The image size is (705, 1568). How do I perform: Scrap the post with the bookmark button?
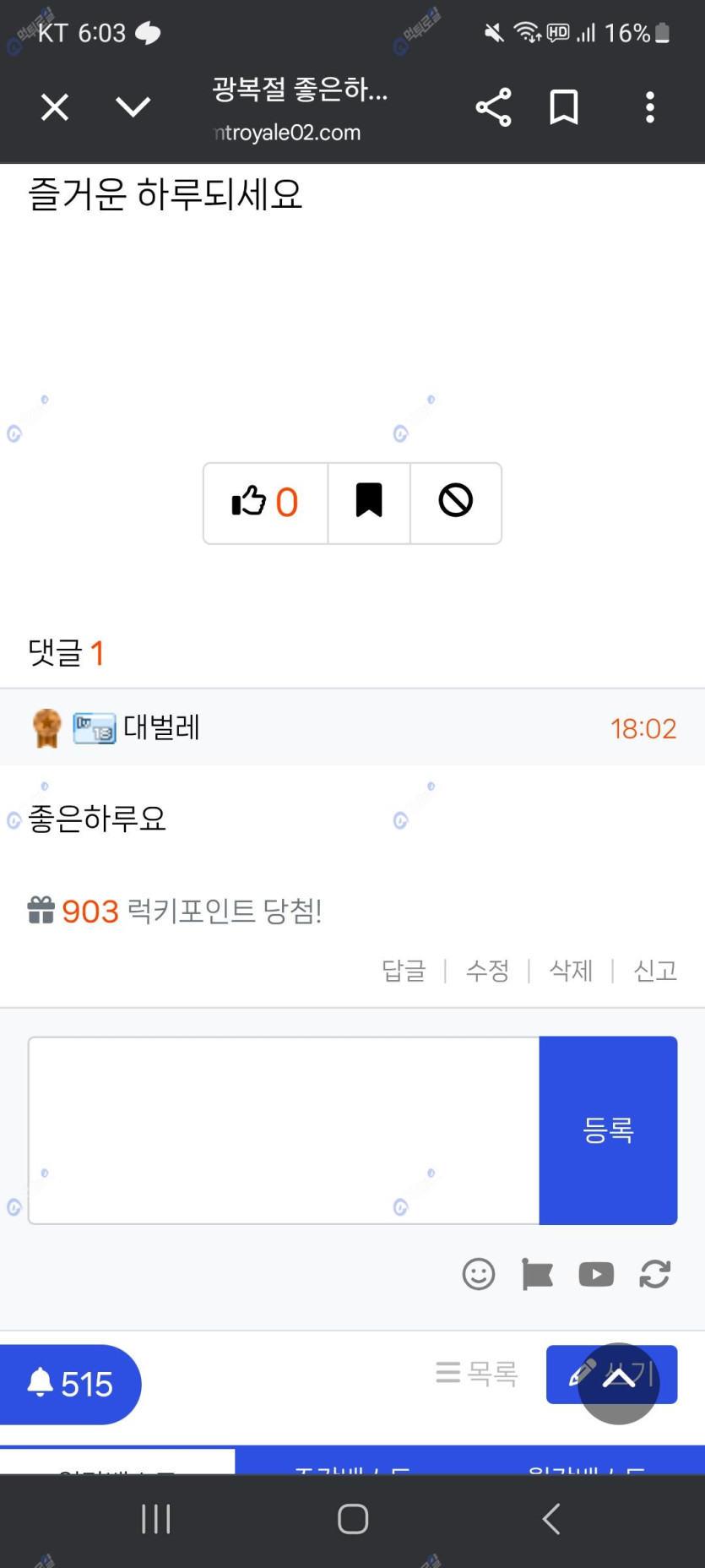click(369, 503)
